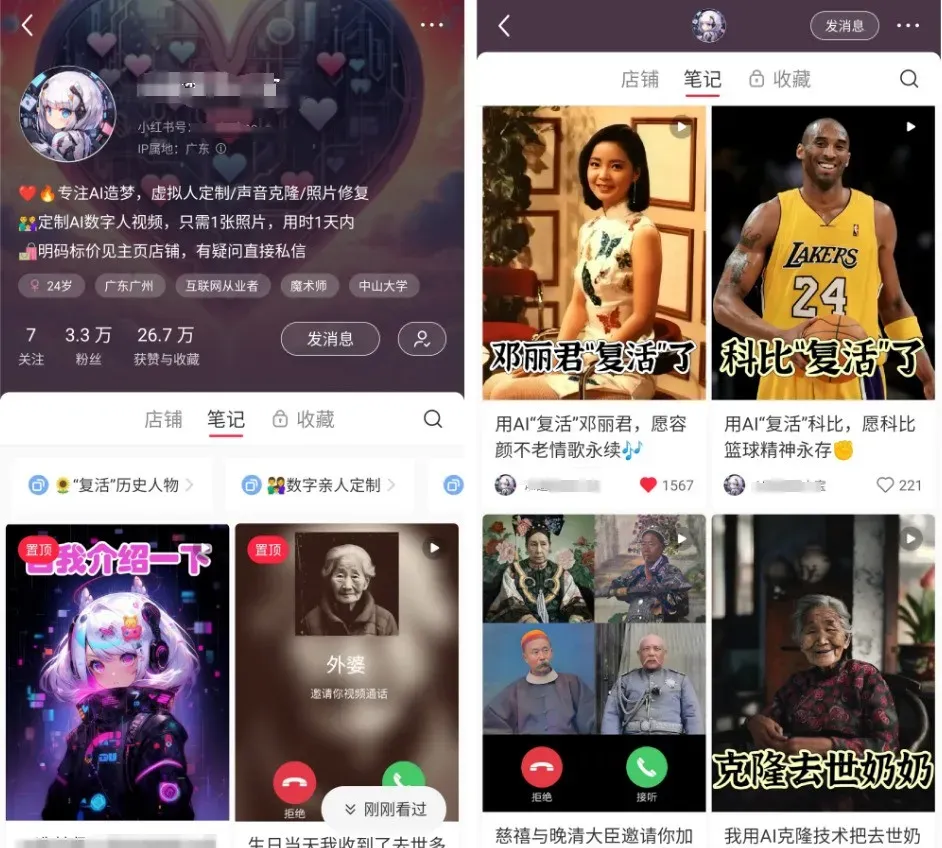View the 7 关注 following list

31,346
